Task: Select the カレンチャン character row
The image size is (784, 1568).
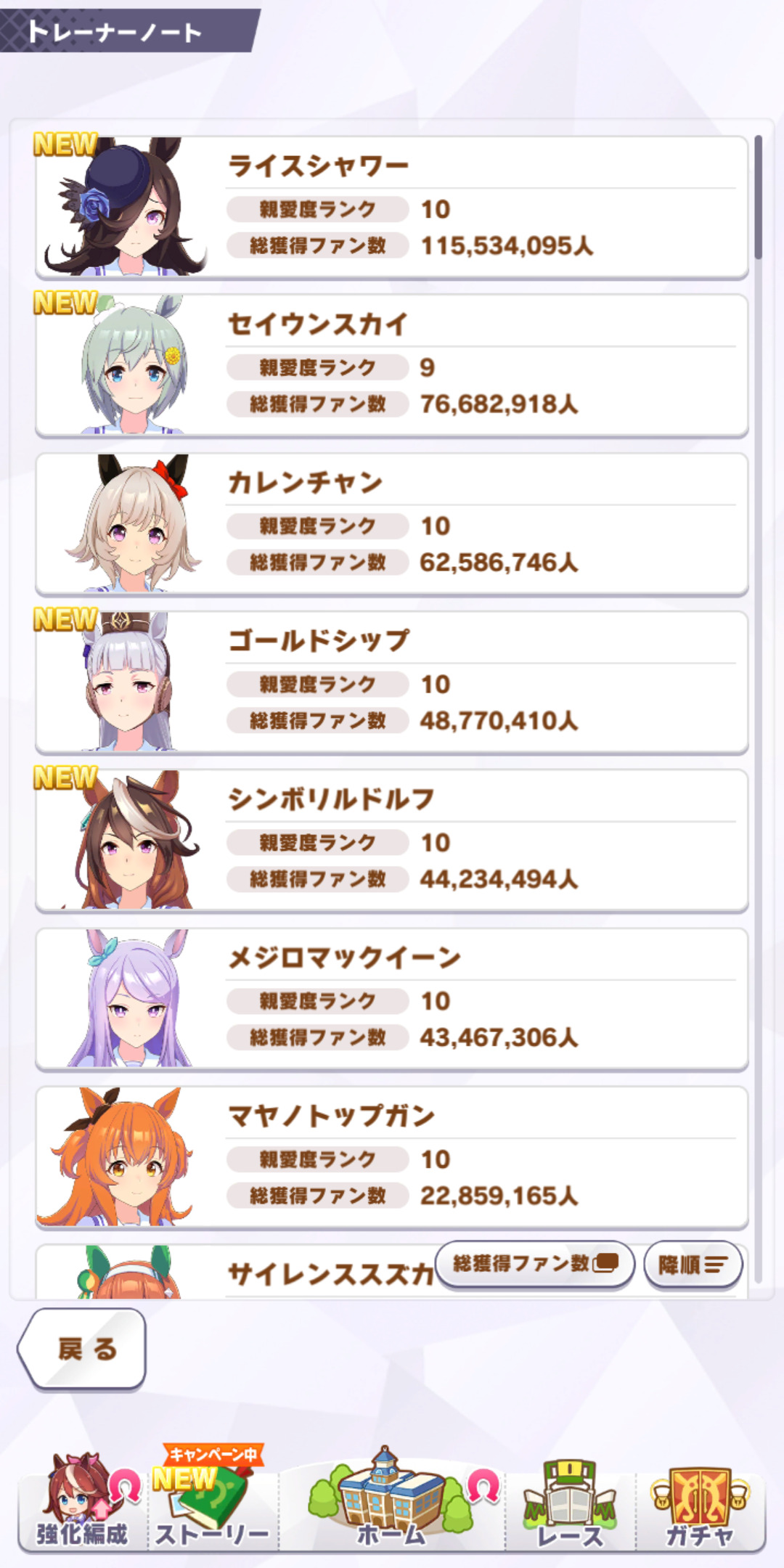Action: [x=392, y=523]
